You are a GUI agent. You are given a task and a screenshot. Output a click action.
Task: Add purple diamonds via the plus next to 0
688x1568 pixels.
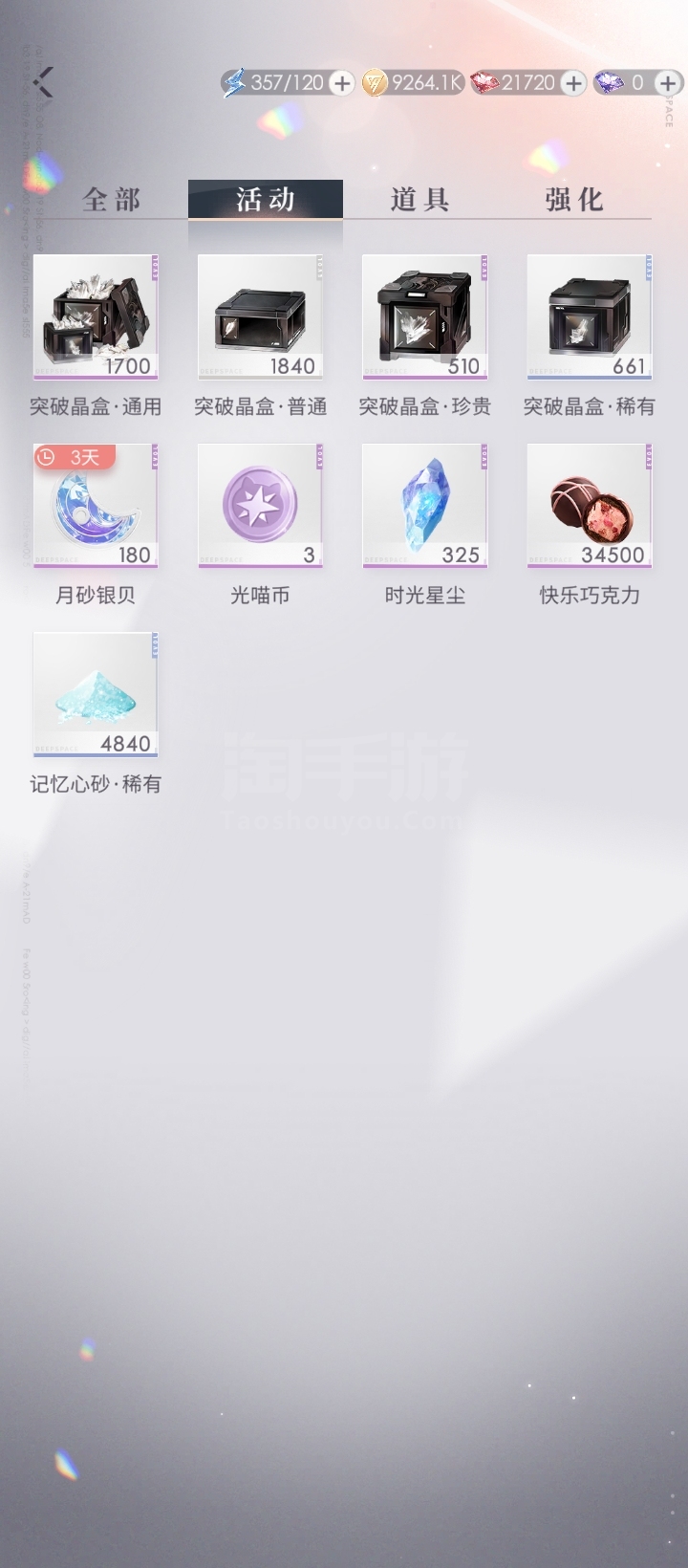coord(668,83)
